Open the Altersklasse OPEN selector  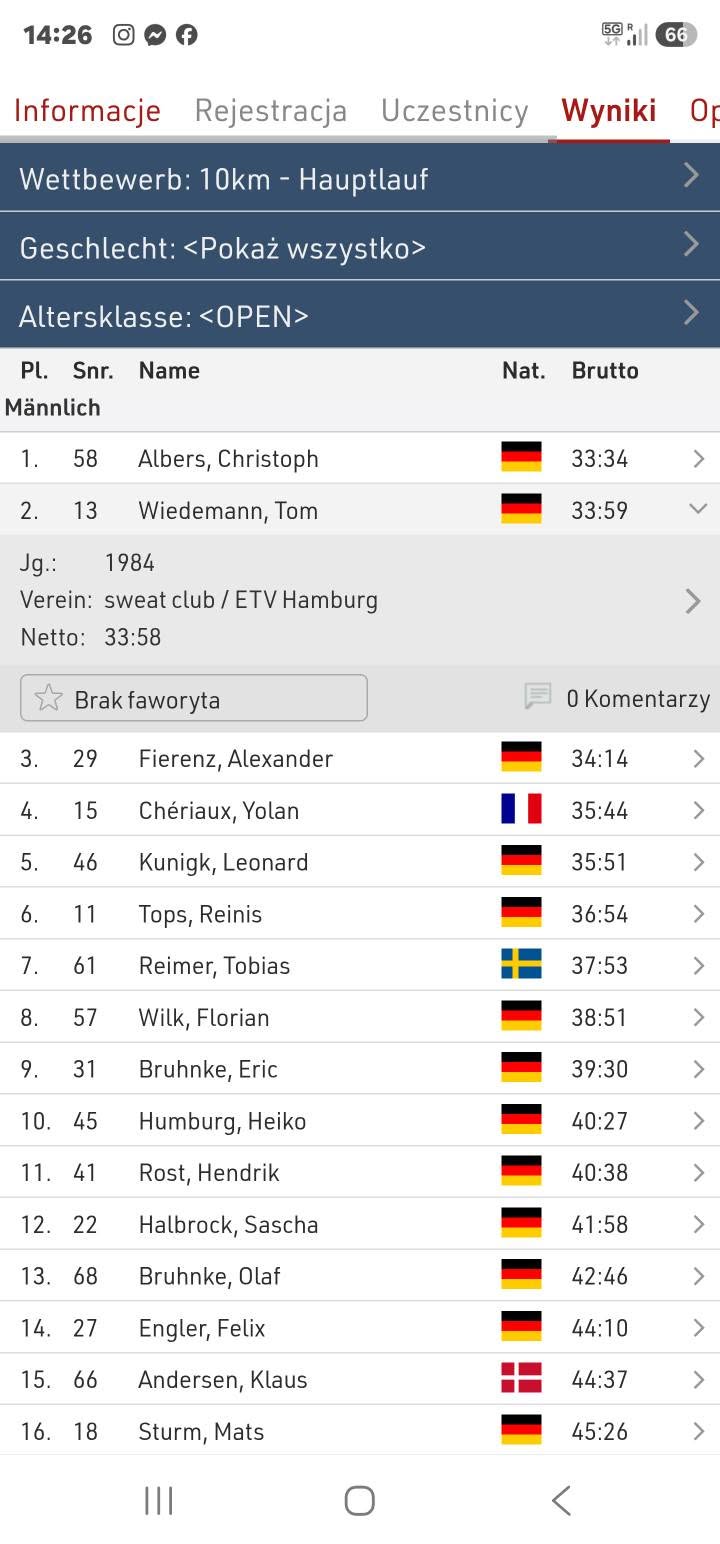point(360,315)
